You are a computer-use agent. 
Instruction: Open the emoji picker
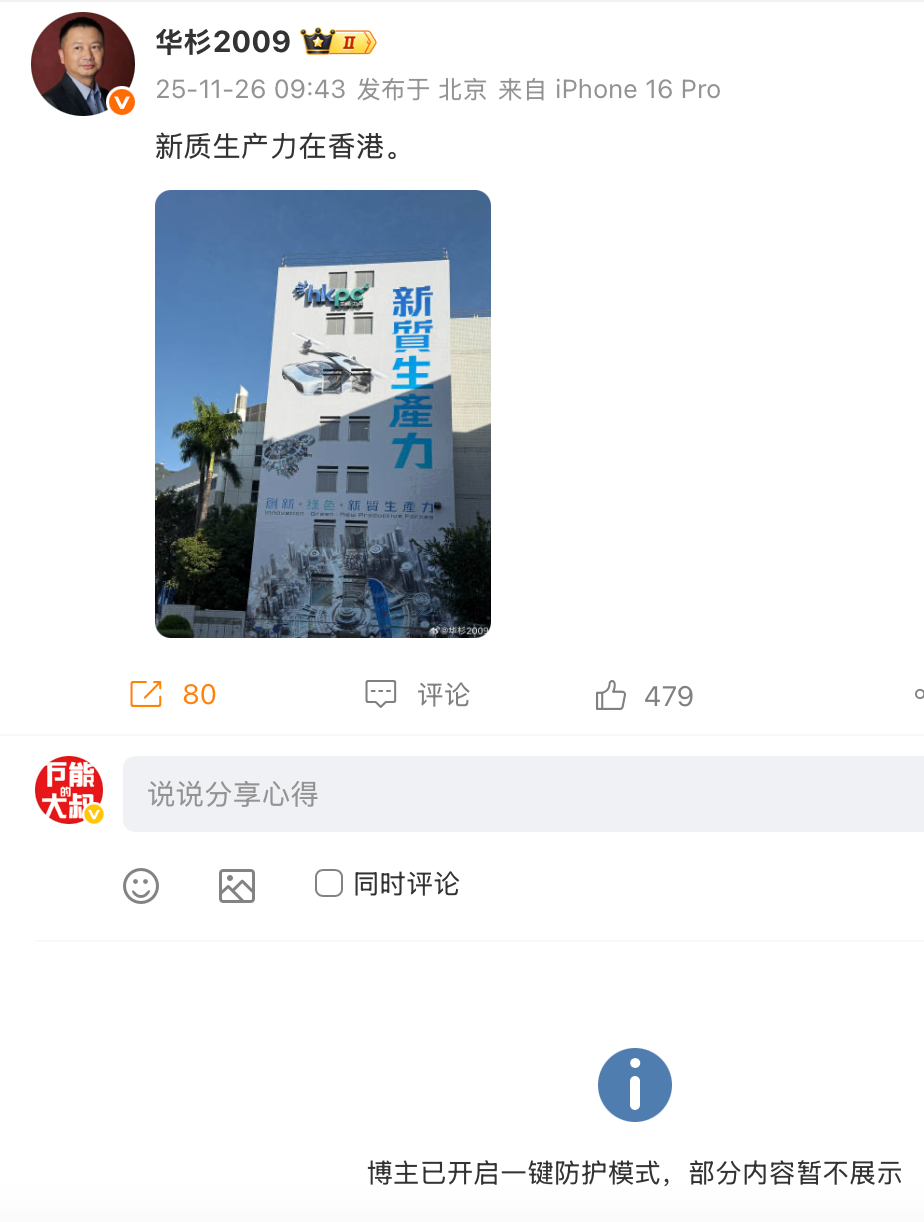tap(141, 885)
